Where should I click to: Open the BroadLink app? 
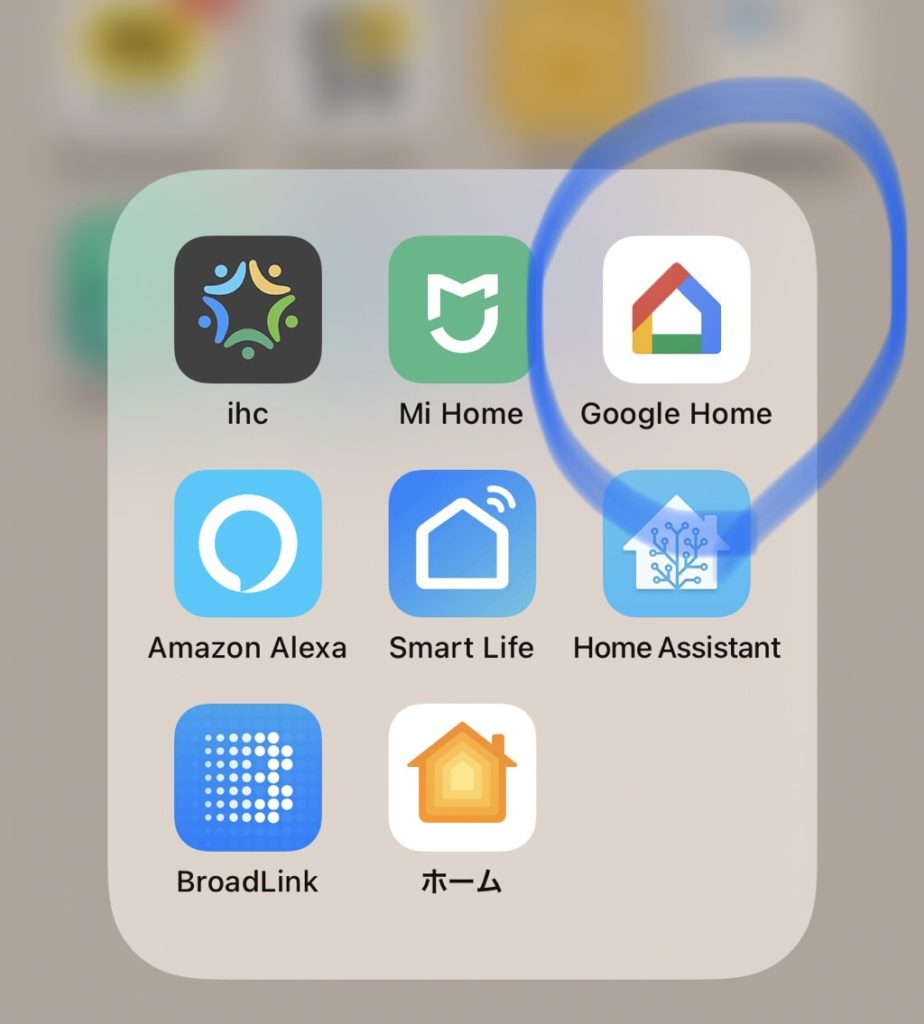tap(248, 777)
